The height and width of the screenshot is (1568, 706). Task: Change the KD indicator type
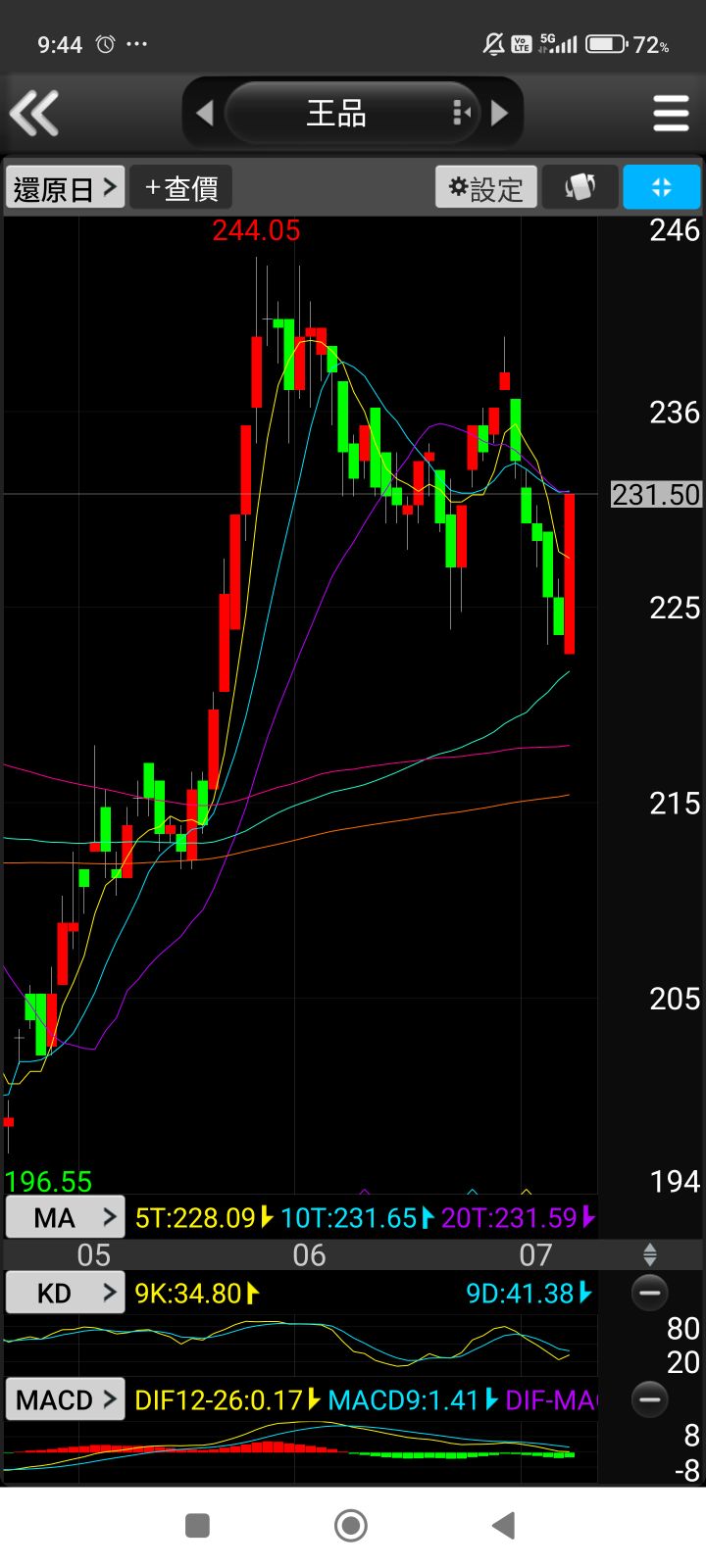point(65,1293)
